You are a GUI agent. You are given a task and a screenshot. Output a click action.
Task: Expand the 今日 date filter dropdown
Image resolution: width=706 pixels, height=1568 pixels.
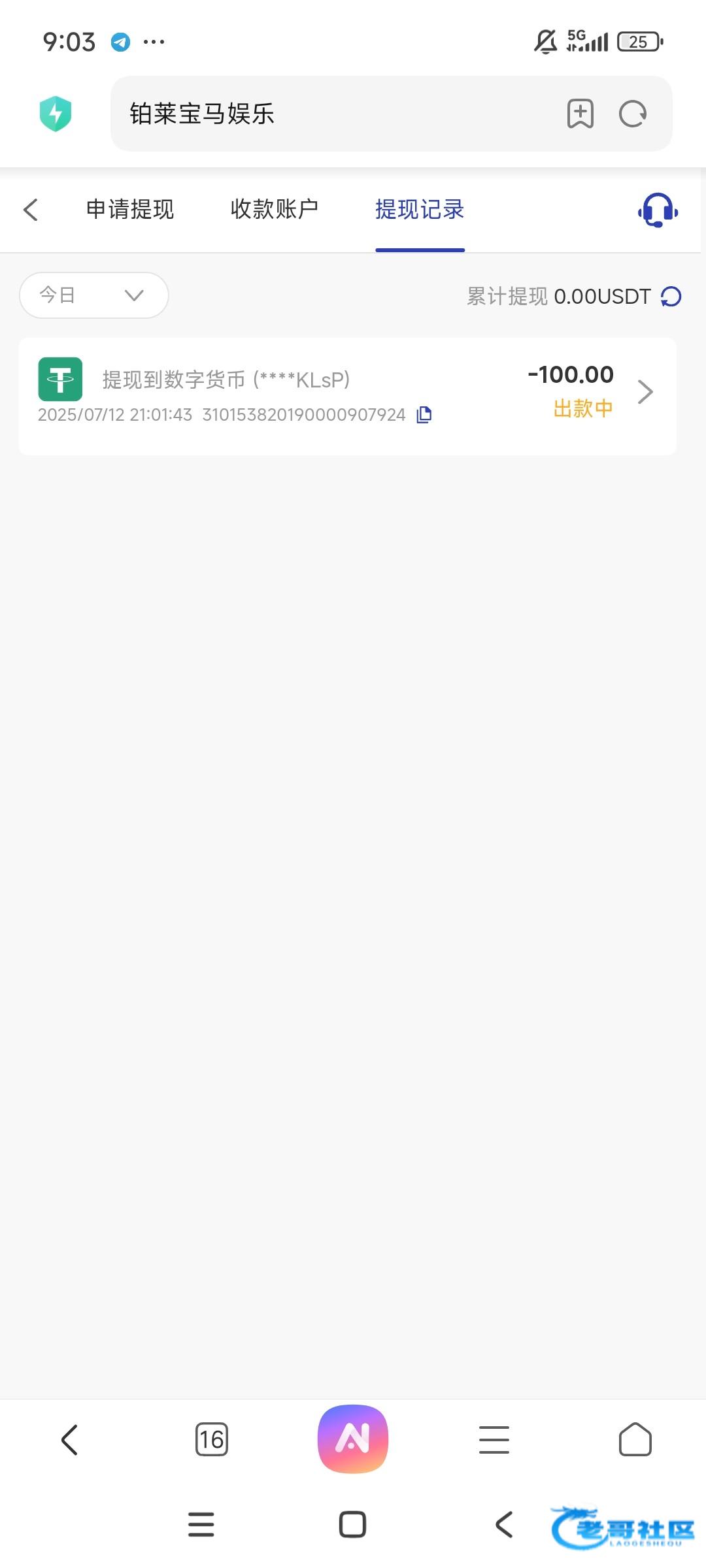coord(94,295)
